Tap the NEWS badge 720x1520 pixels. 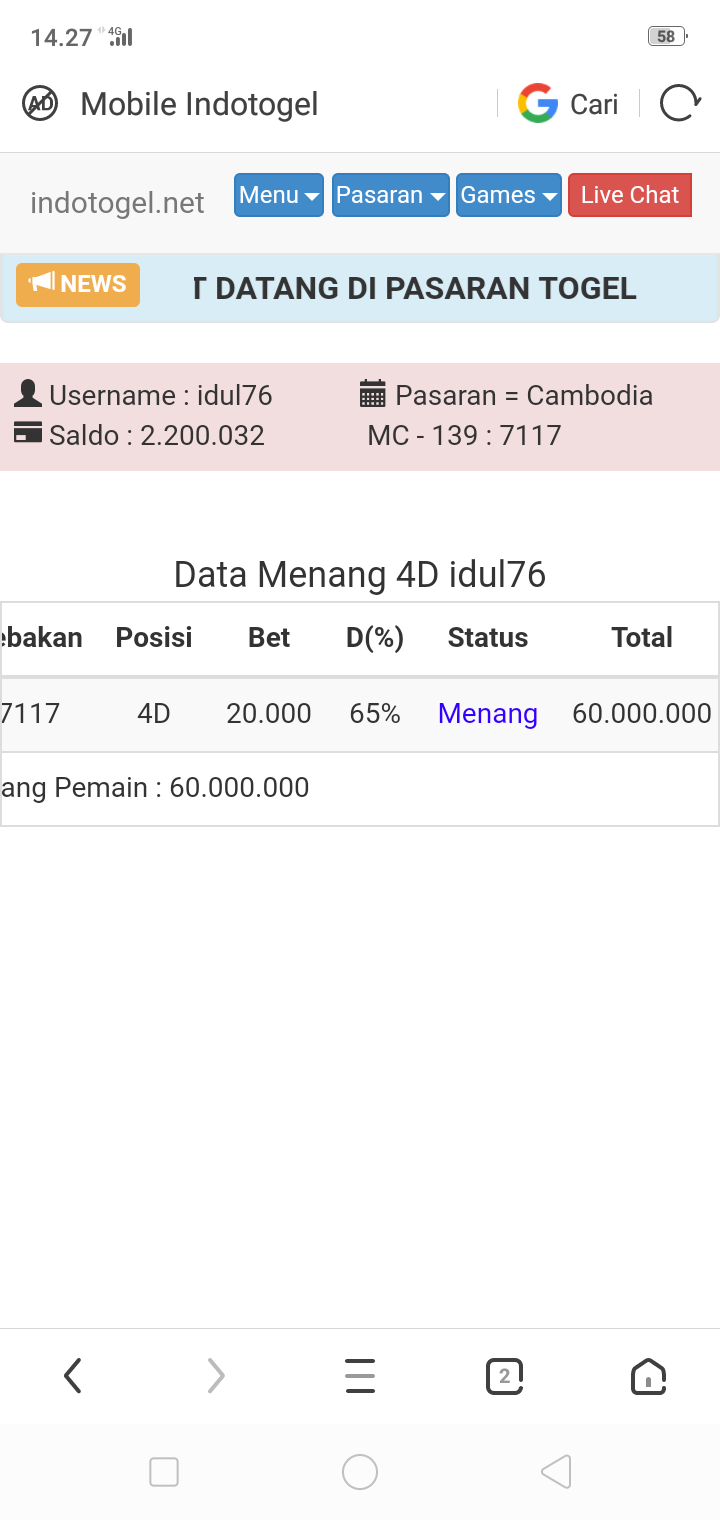pyautogui.click(x=78, y=284)
